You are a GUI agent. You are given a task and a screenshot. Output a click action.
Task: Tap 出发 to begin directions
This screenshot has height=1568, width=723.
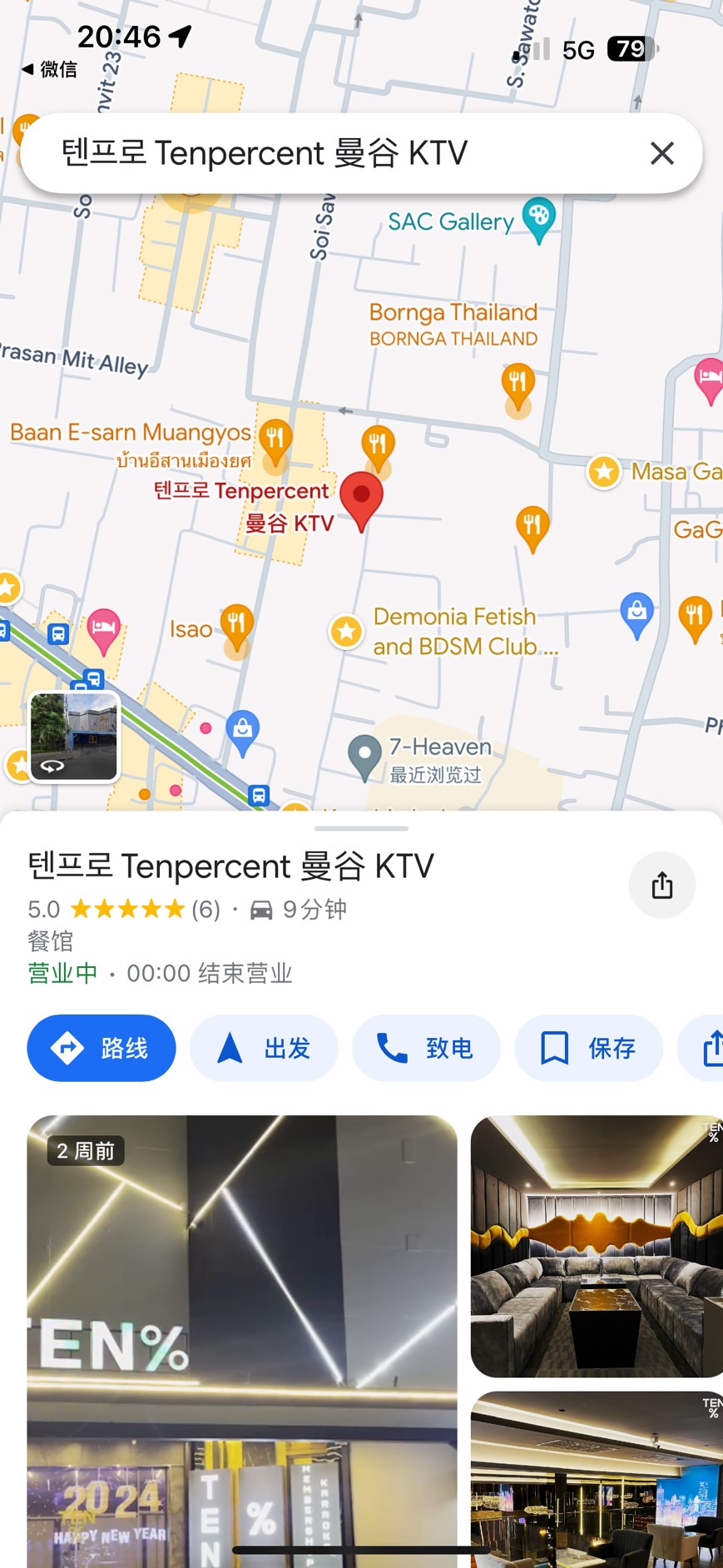(264, 1049)
